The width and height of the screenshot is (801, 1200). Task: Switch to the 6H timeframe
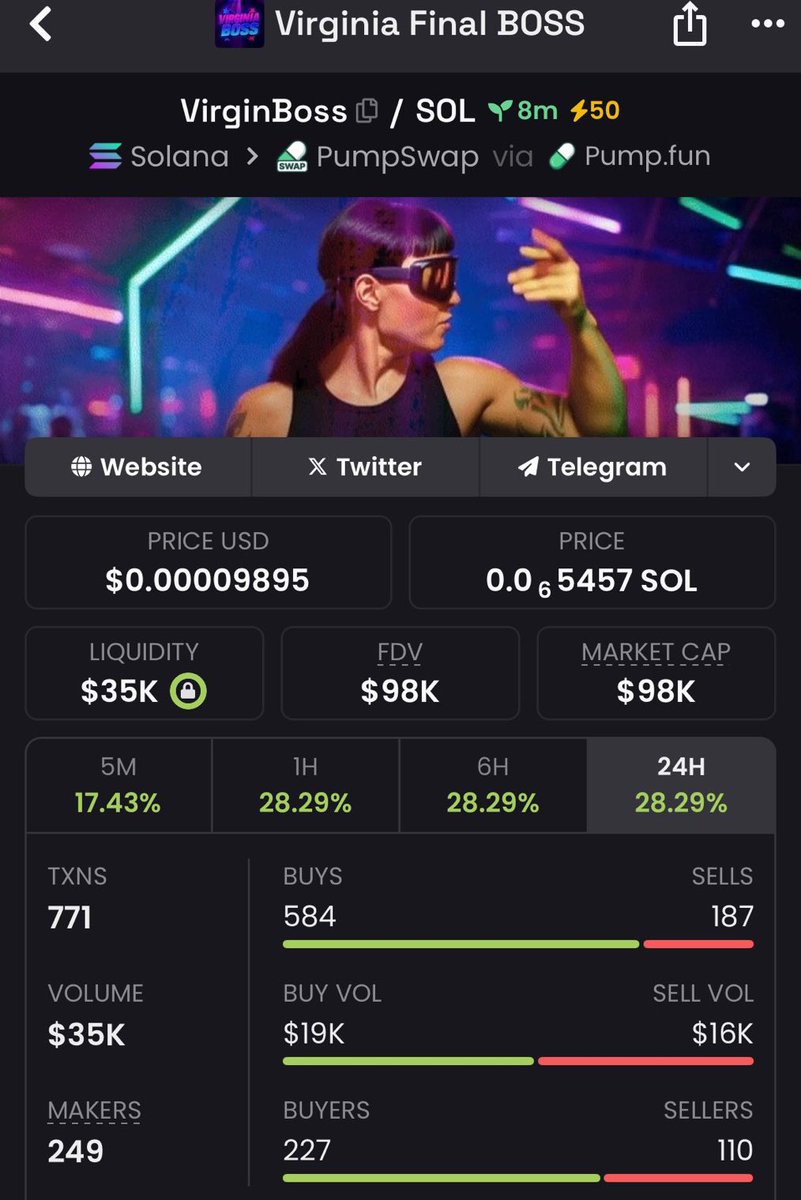[492, 785]
